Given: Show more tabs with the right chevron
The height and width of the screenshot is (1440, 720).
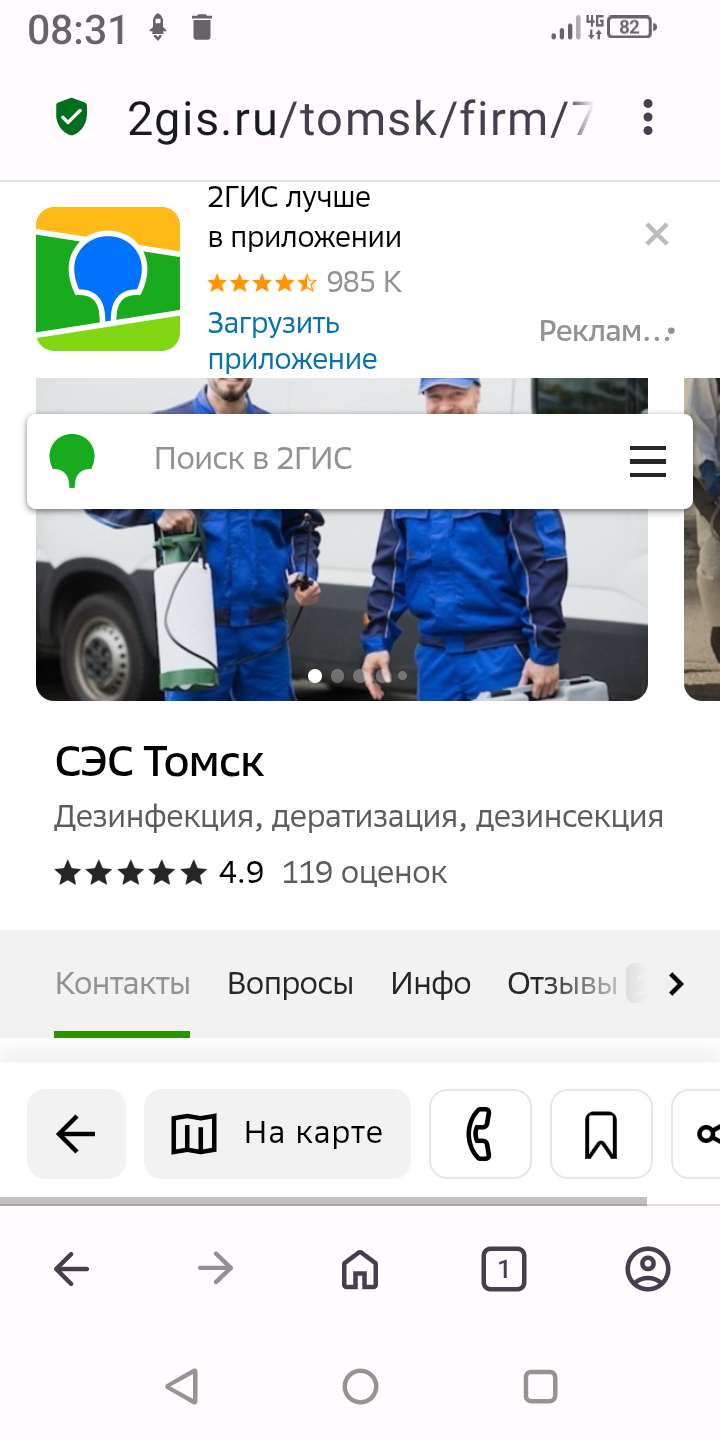Looking at the screenshot, I should [x=676, y=984].
